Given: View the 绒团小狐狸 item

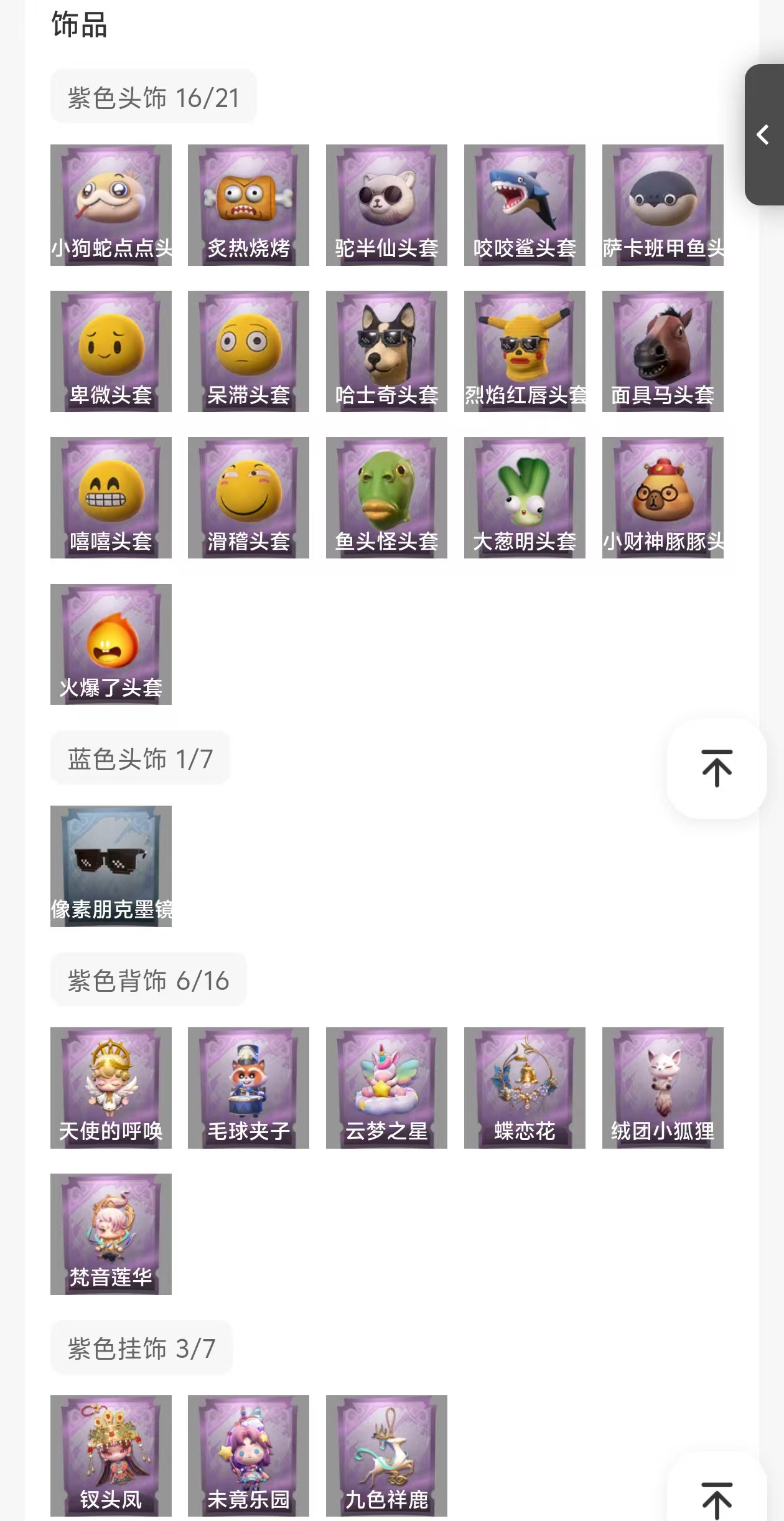Looking at the screenshot, I should pyautogui.click(x=663, y=1088).
